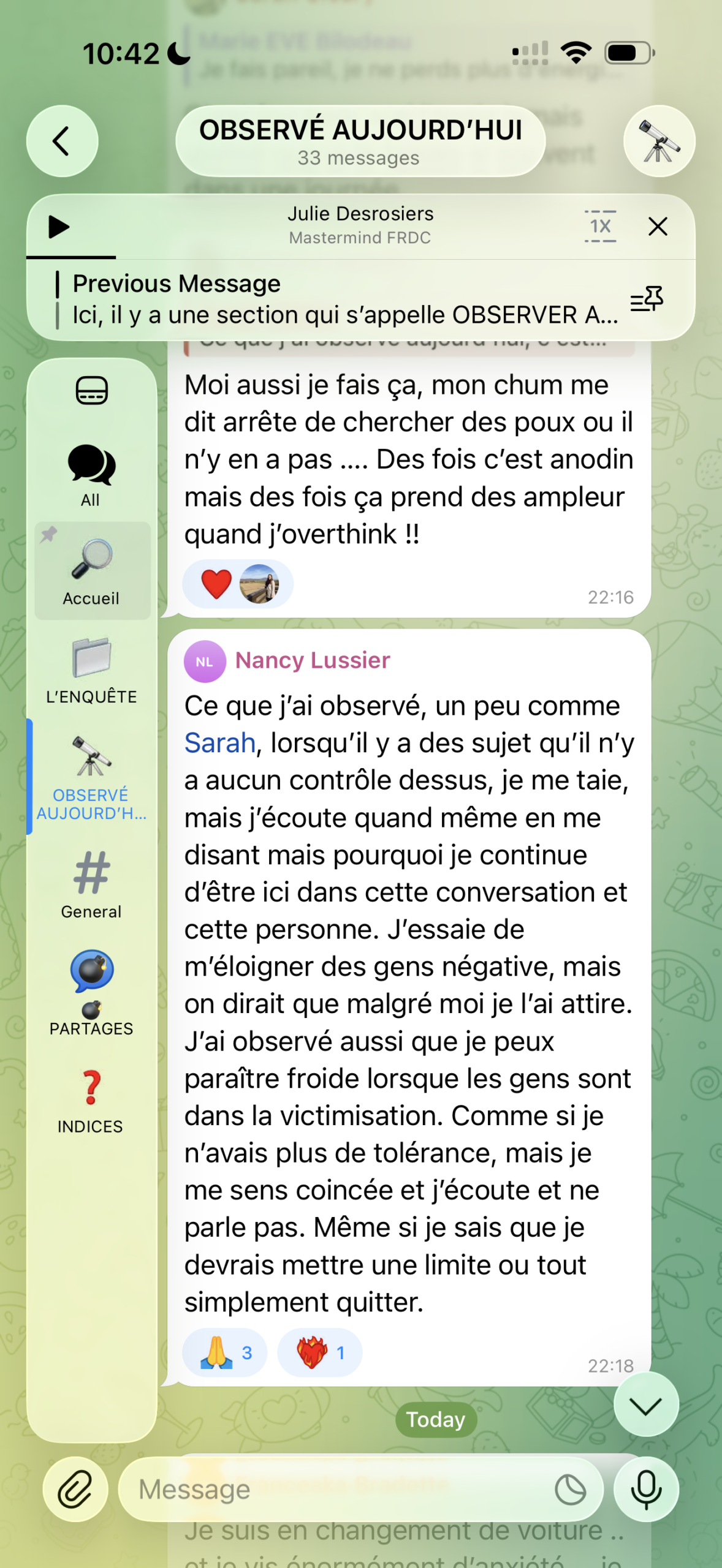The width and height of the screenshot is (722, 1568).
Task: Open the L'ENQUÊTE topic
Action: (x=92, y=670)
